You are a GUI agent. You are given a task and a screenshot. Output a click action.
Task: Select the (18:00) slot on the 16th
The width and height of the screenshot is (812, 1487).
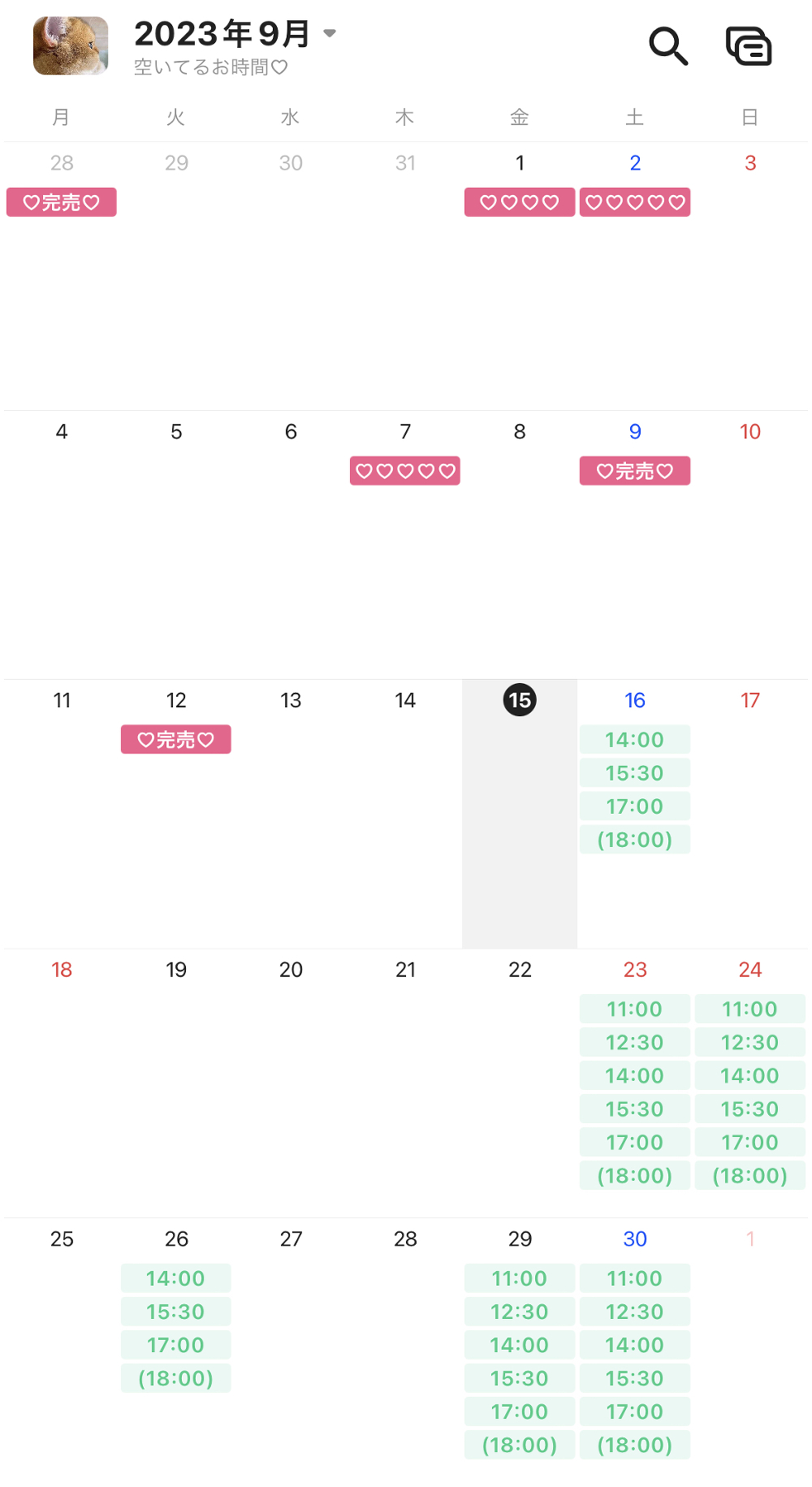[x=635, y=840]
